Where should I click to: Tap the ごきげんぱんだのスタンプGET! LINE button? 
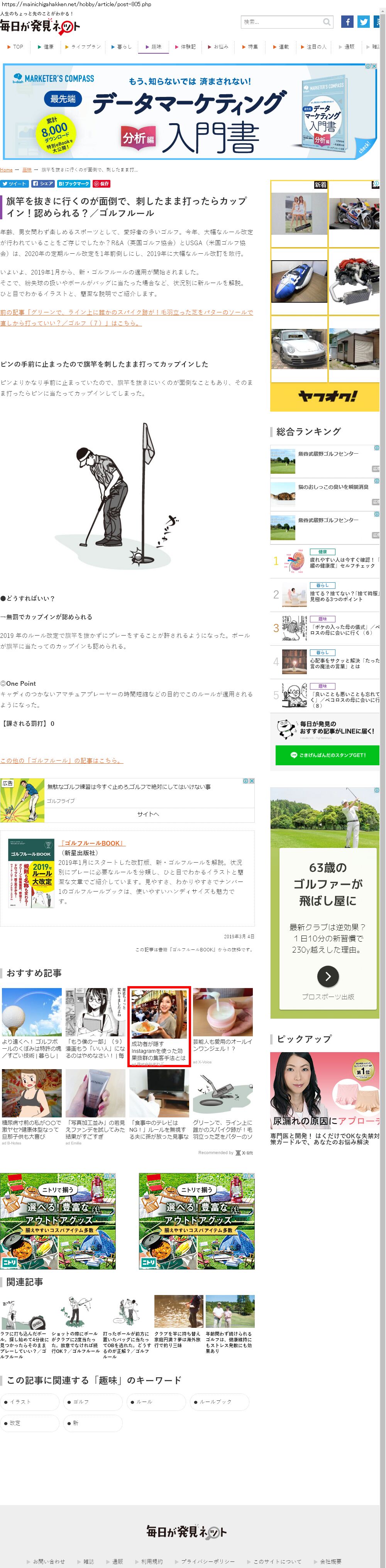[x=327, y=755]
